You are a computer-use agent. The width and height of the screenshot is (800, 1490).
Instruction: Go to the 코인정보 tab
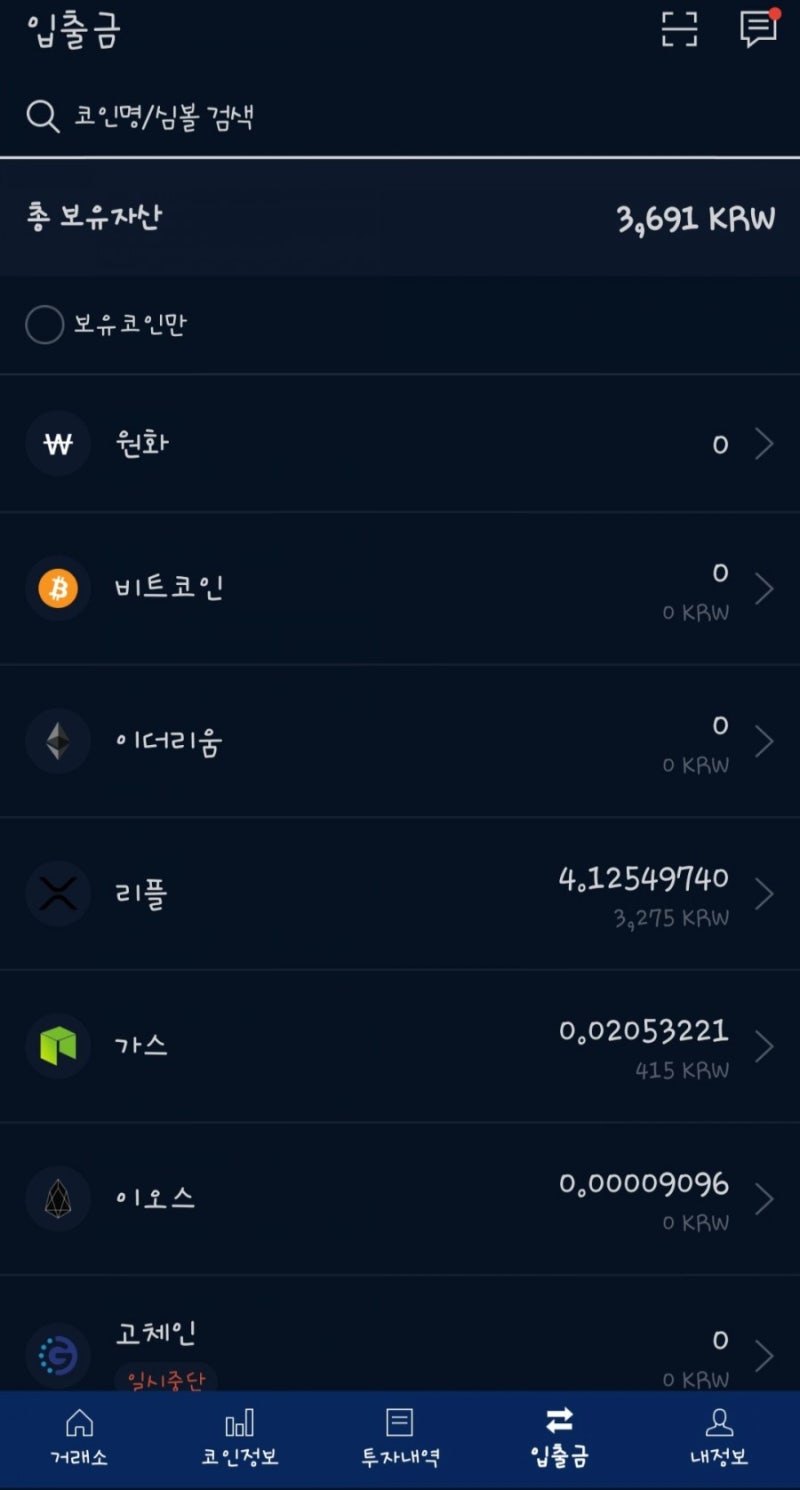(x=239, y=1438)
